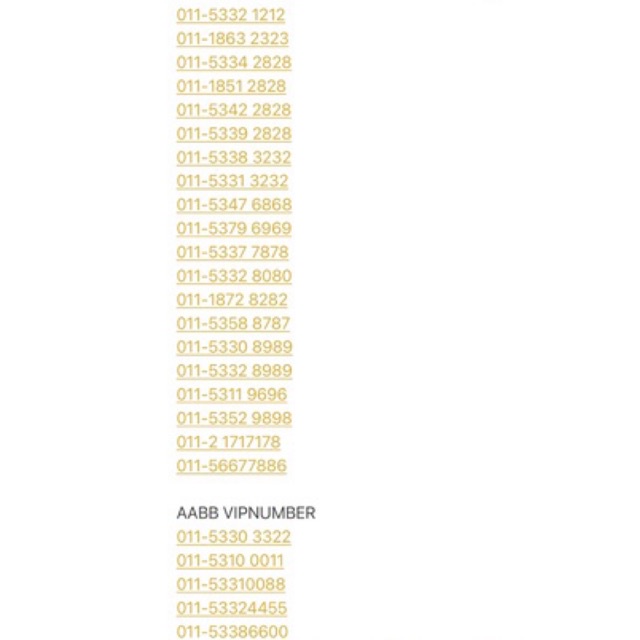The width and height of the screenshot is (640, 640).
Task: Open phone link 011-5331 3232
Action: [x=232, y=181]
